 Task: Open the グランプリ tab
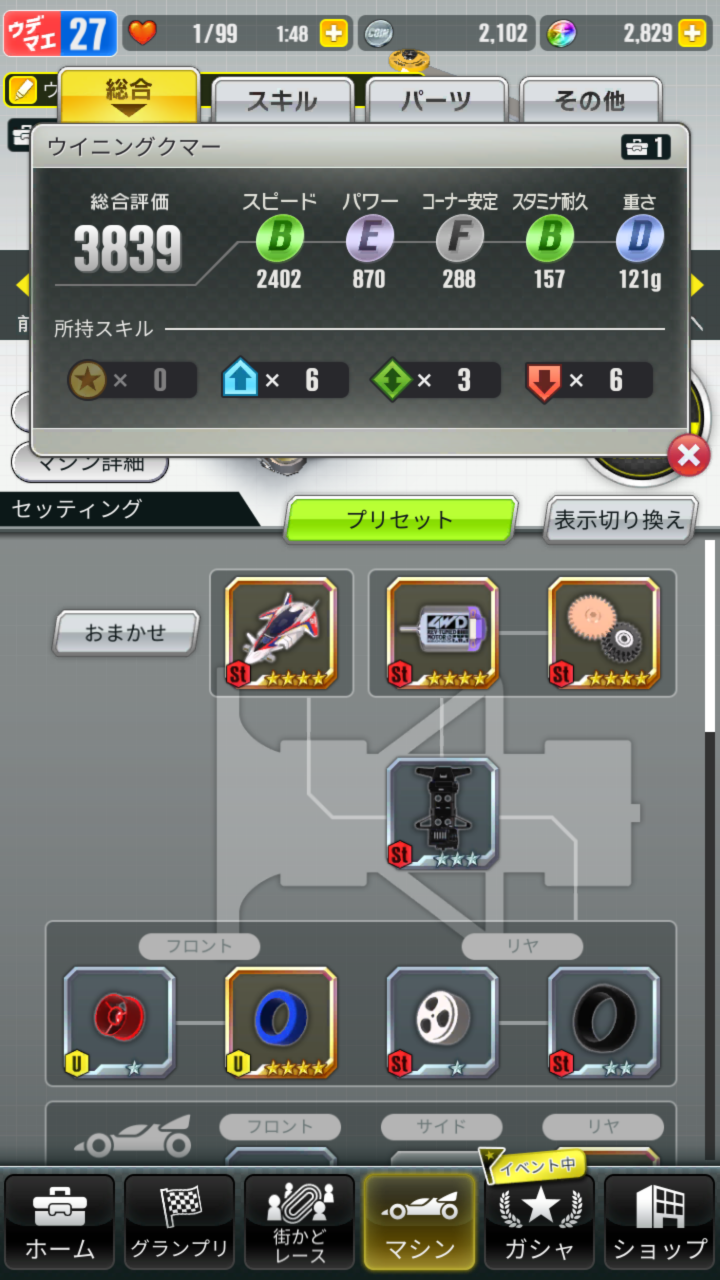[180, 1222]
